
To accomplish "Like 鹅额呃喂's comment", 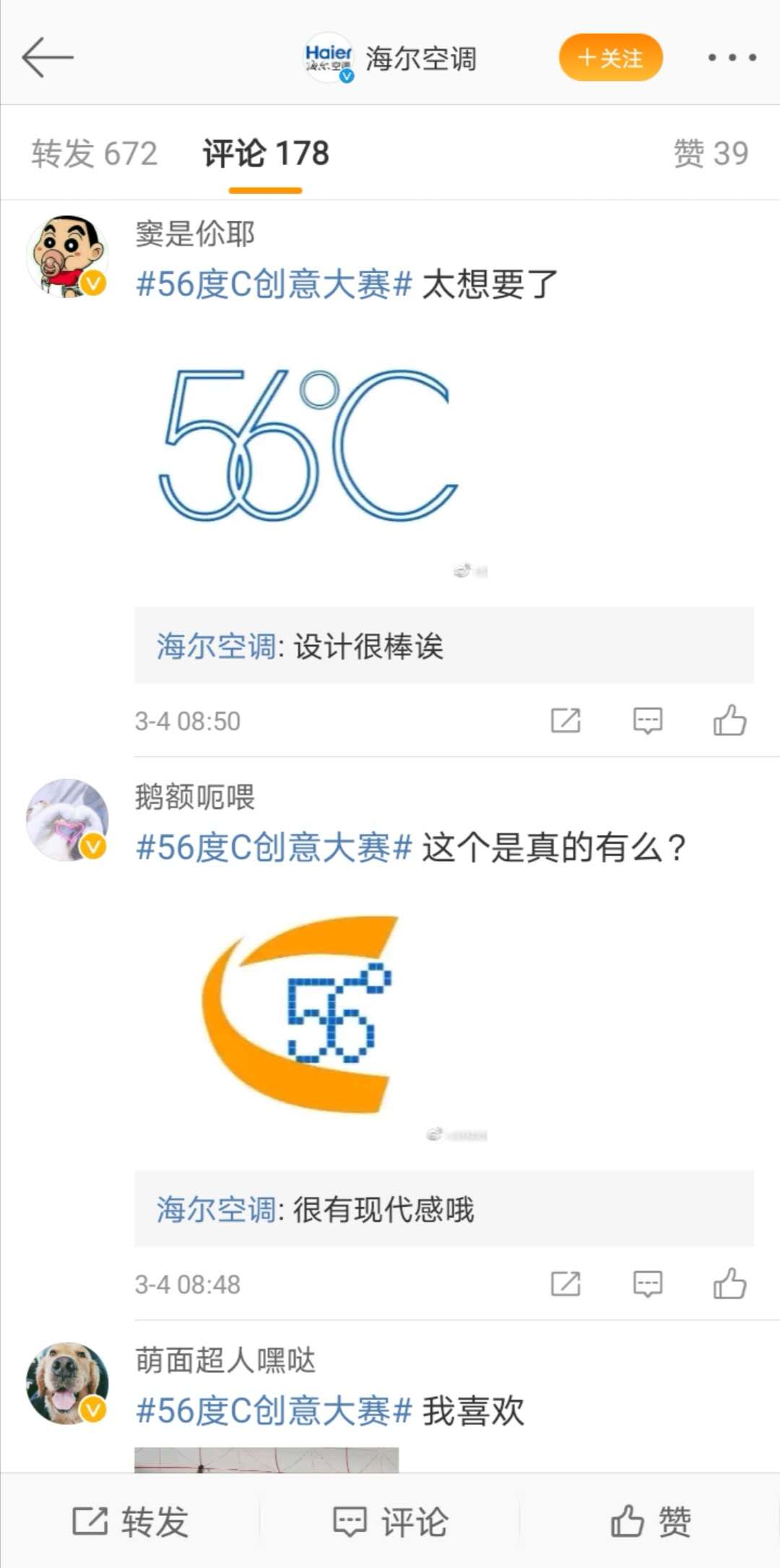I will [x=729, y=1284].
